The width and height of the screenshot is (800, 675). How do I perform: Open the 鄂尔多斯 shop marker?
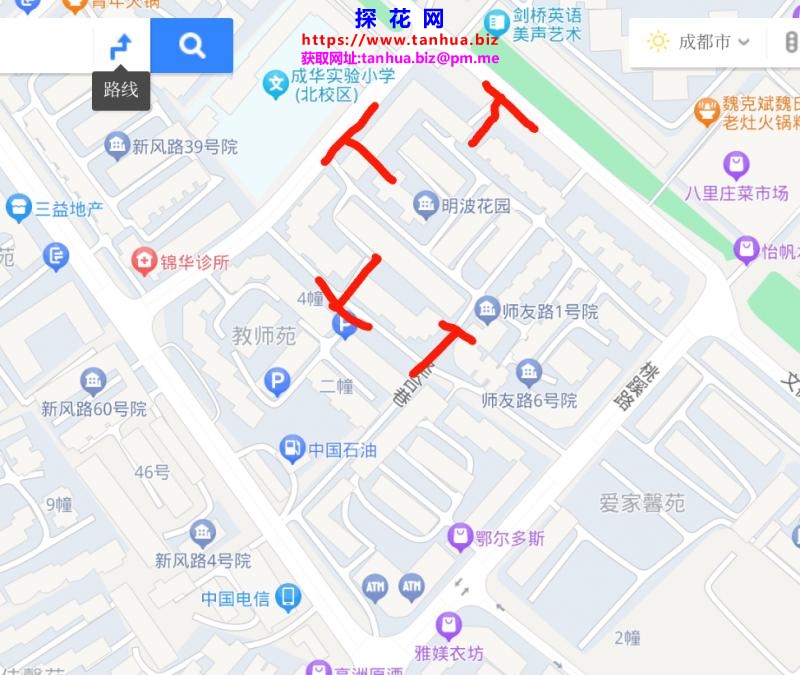459,538
